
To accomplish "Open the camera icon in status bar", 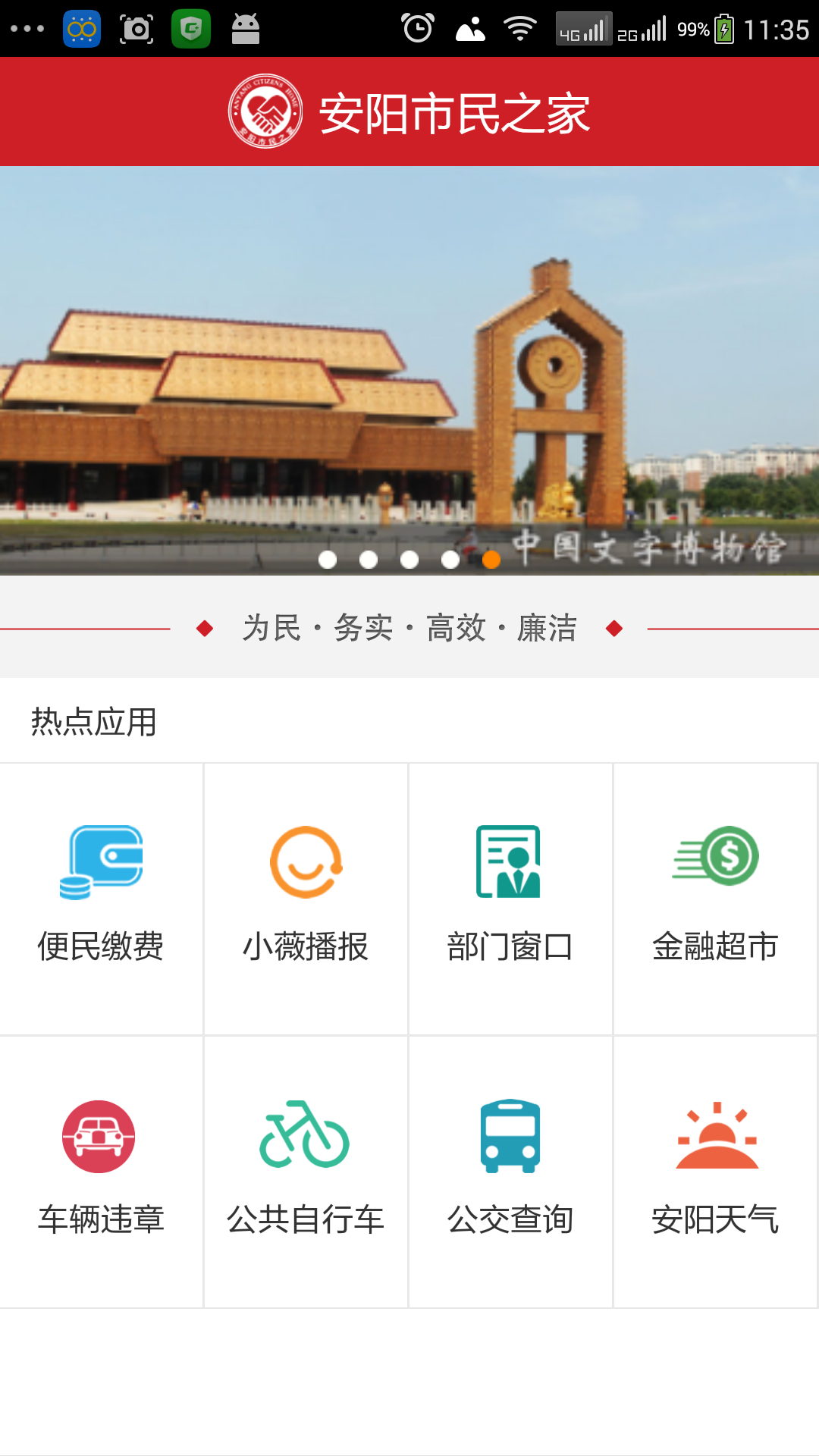I will (136, 28).
